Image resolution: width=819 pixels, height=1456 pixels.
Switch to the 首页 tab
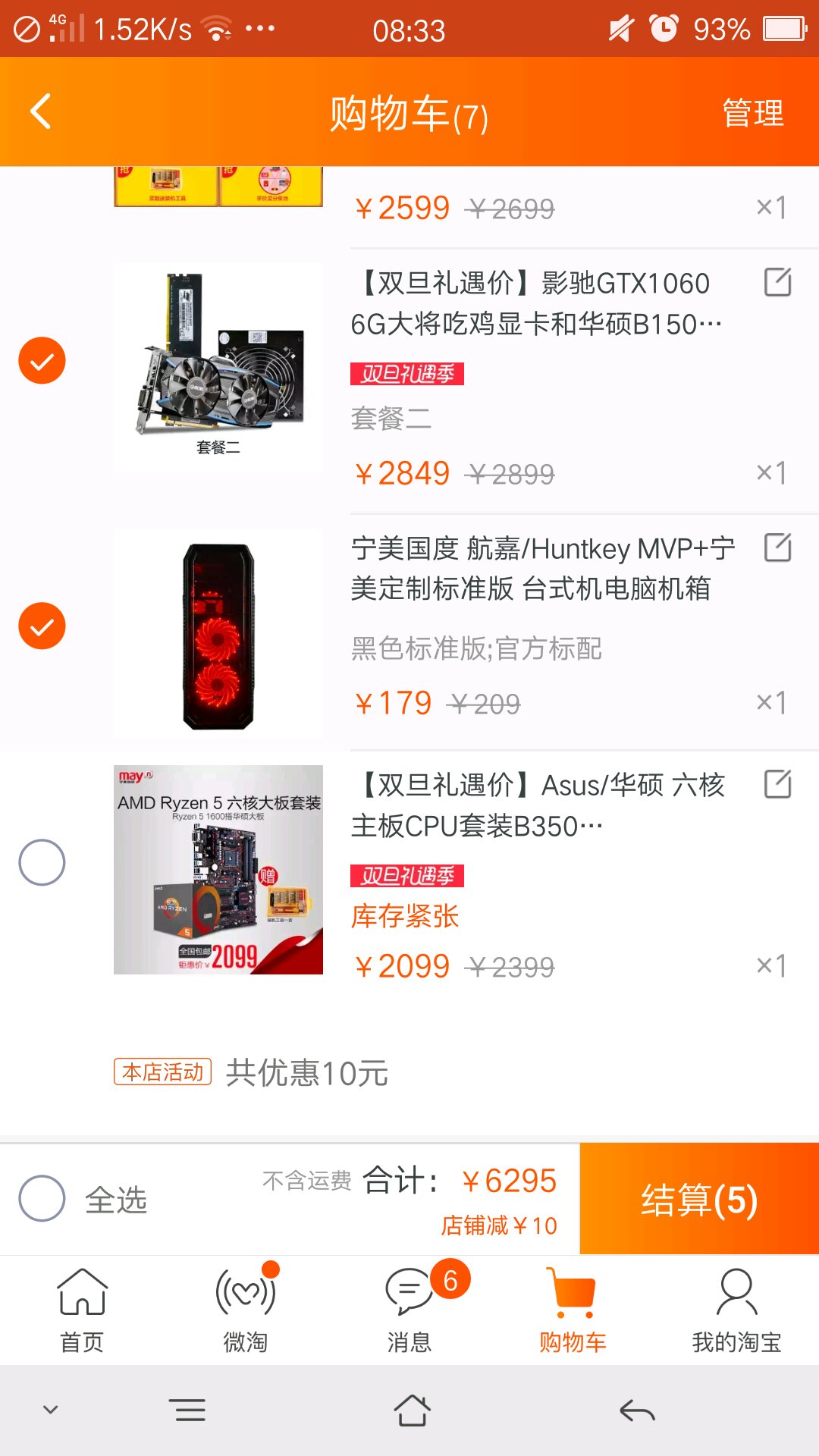click(x=82, y=1310)
